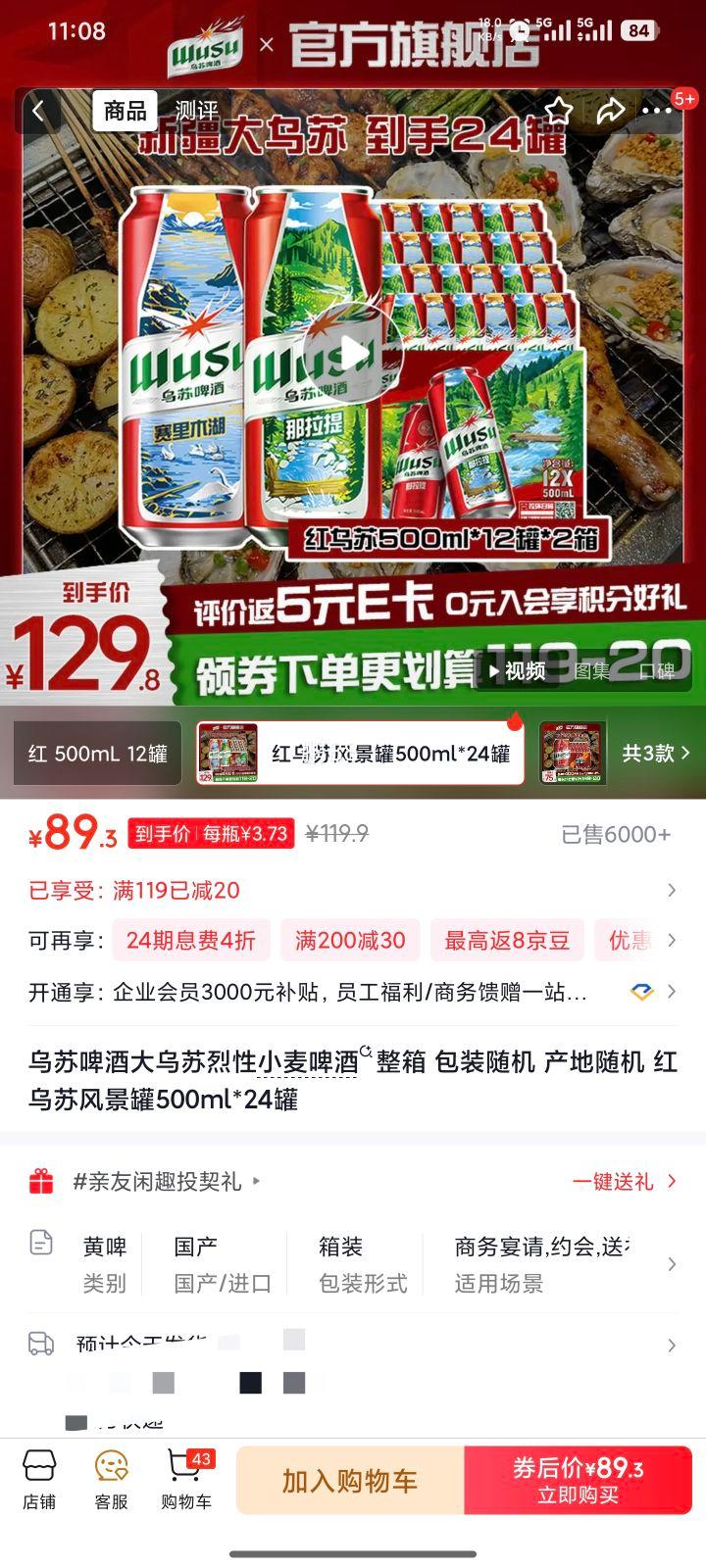Tap 加入购物车 to add to cart
The height and width of the screenshot is (1568, 706).
[353, 1480]
